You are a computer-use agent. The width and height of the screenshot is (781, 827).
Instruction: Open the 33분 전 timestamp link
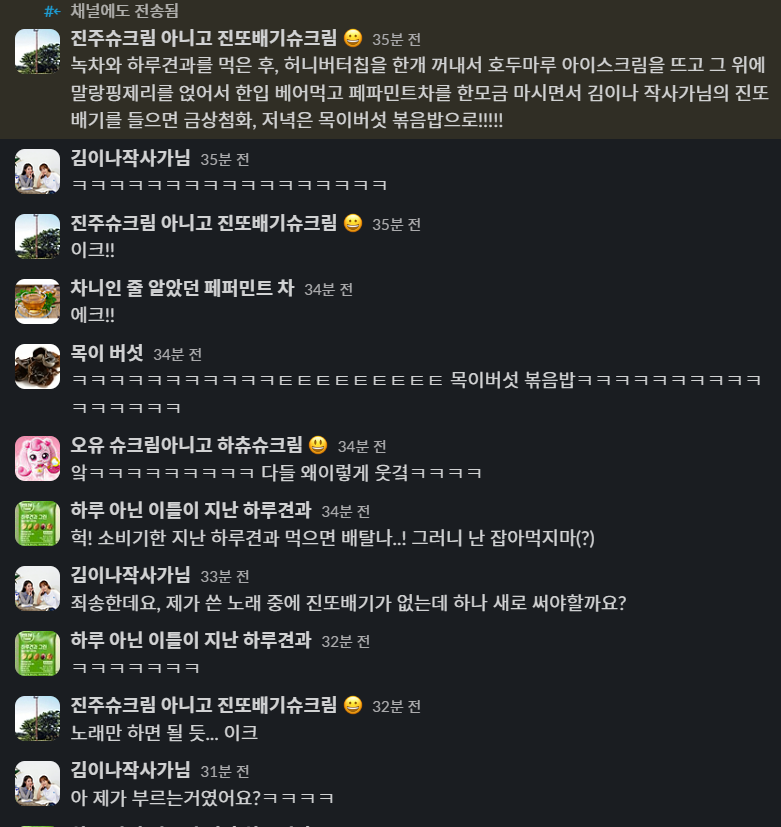[224, 576]
